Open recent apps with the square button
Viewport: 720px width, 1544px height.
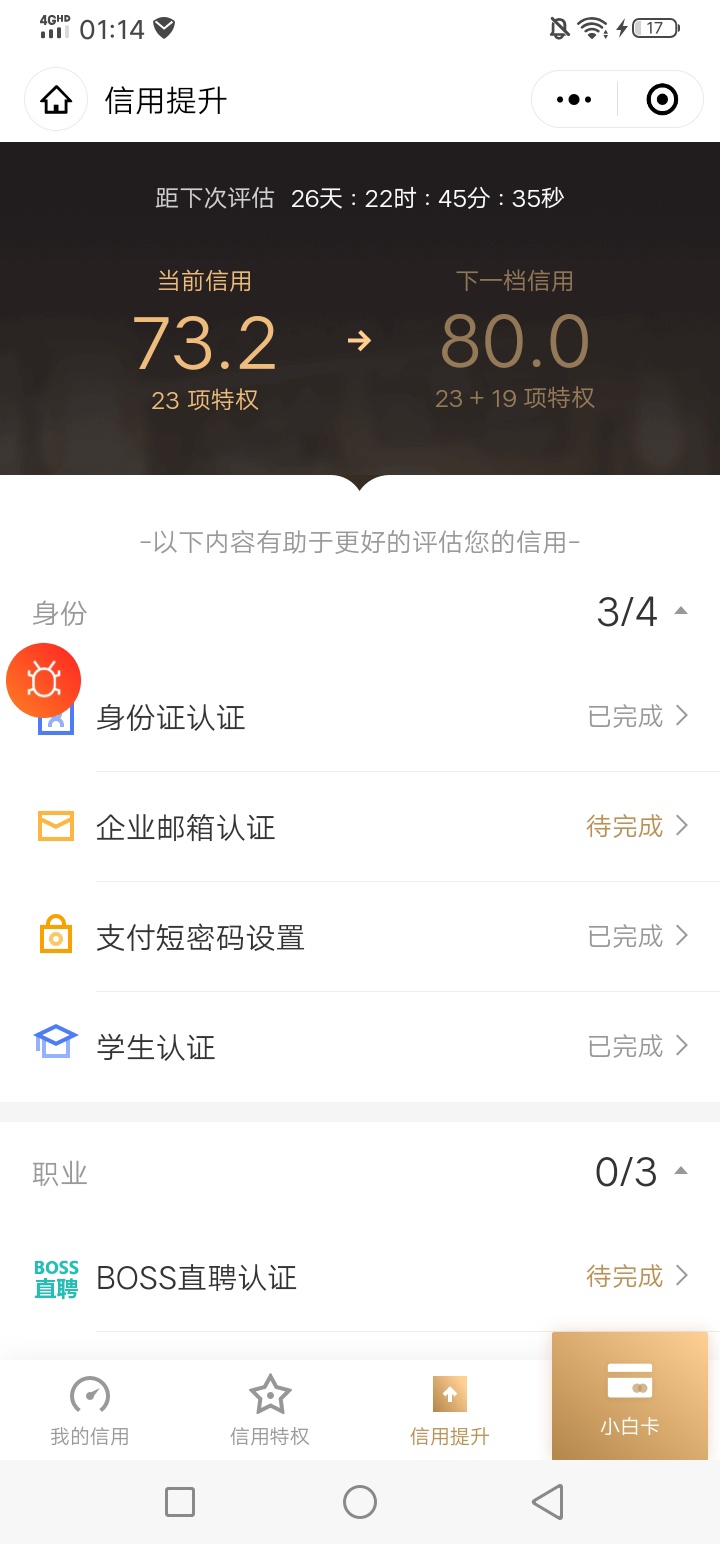click(180, 1502)
